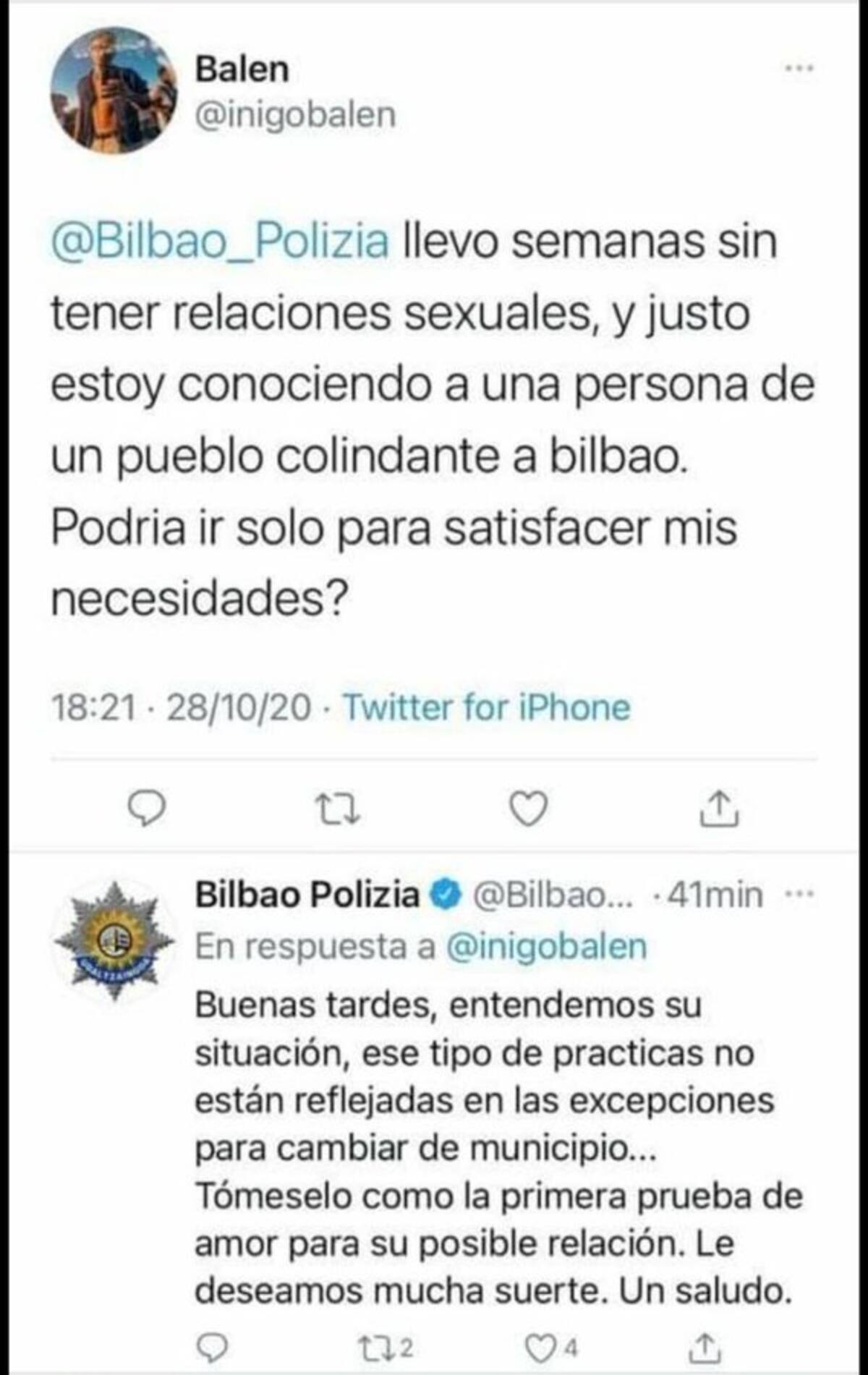Open the overflow menu on Bilbao Polizia's reply
The image size is (868, 1375).
[799, 895]
